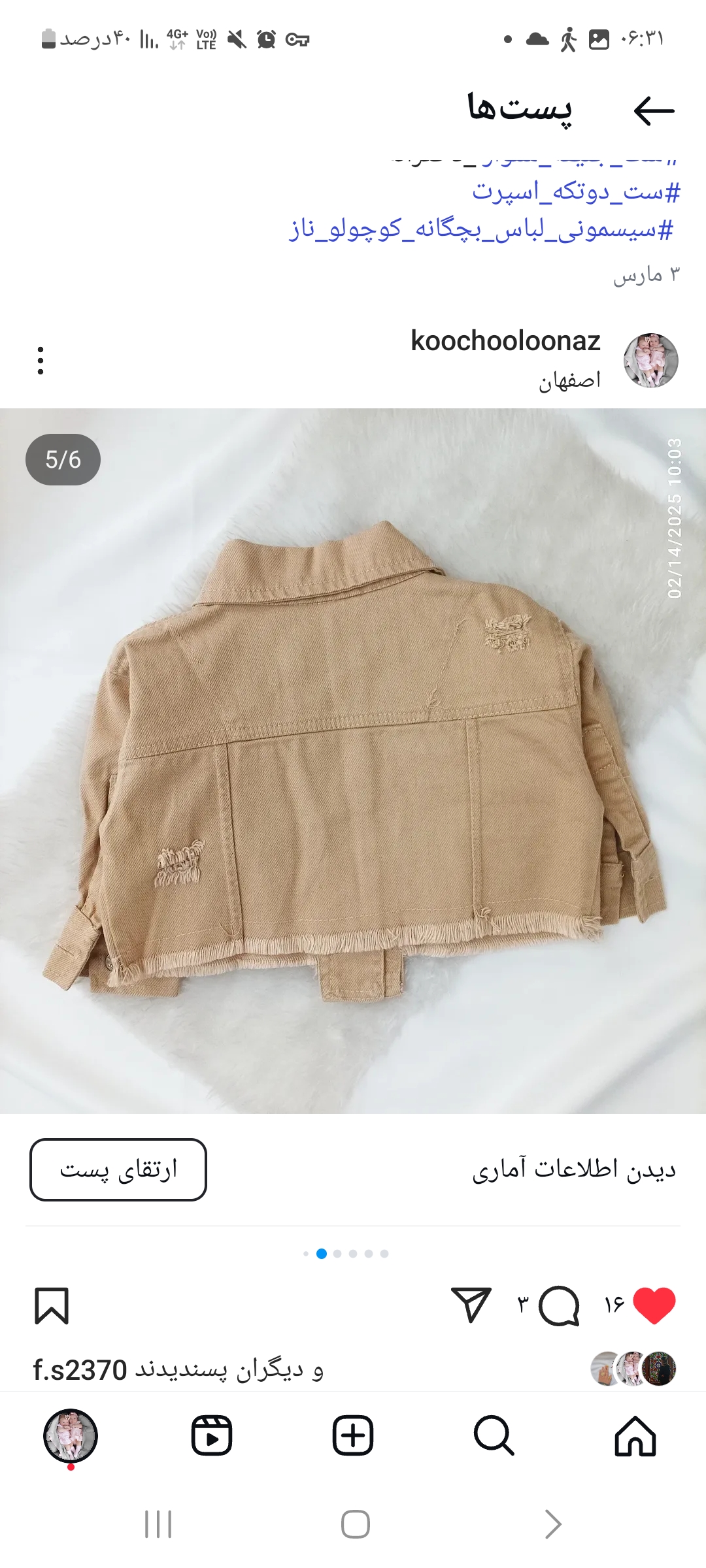Tap the system recent apps button
The image size is (706, 1568).
click(158, 1524)
